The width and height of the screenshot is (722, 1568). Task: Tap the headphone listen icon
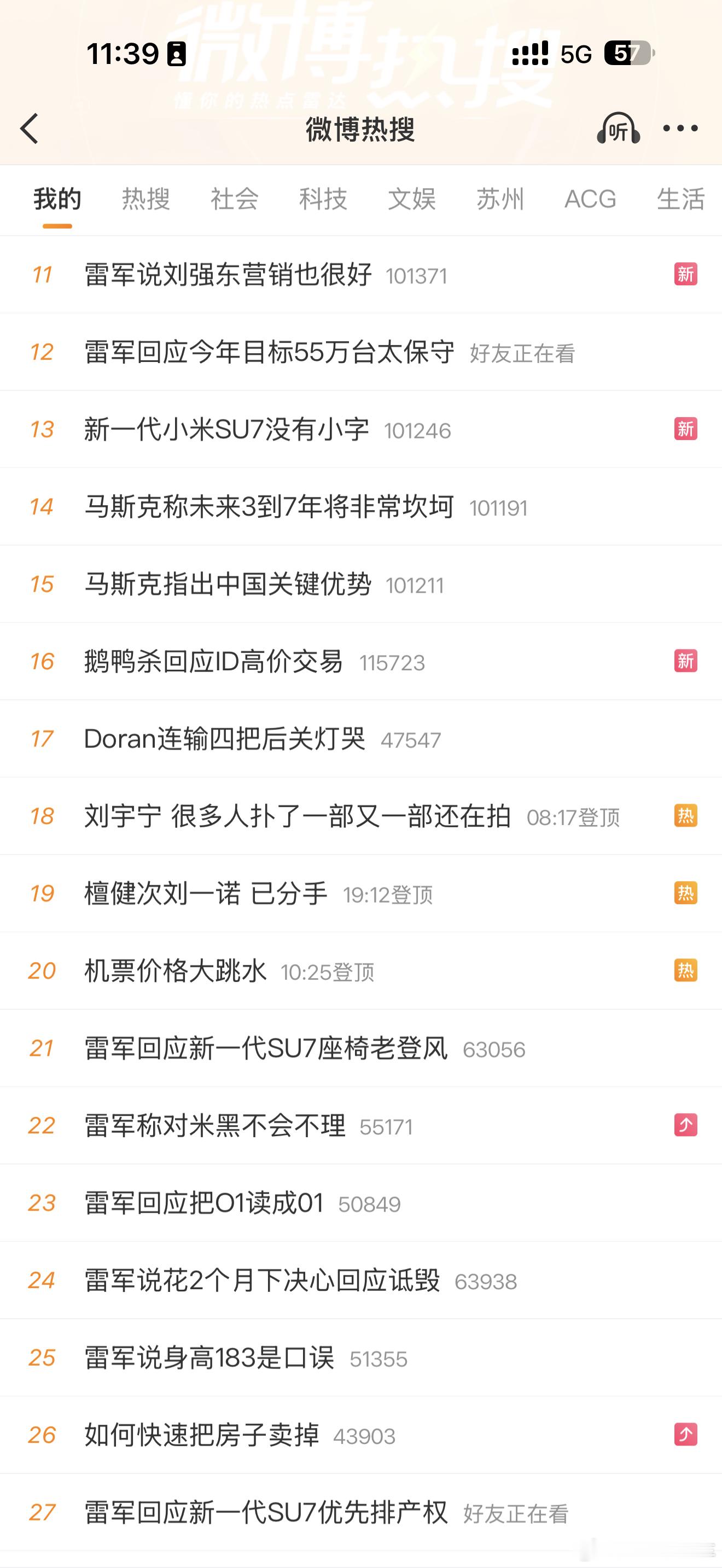618,129
